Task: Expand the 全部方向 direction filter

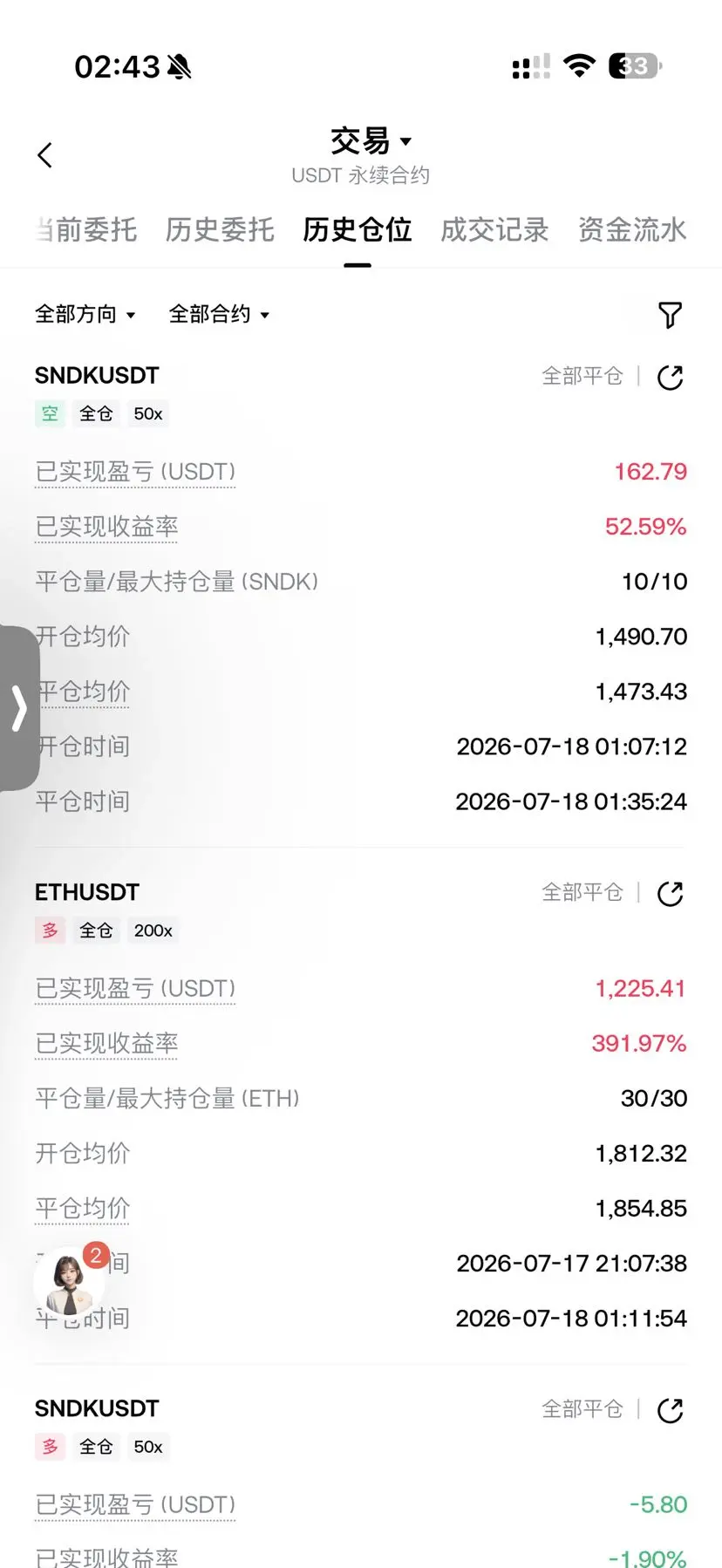Action: [85, 314]
